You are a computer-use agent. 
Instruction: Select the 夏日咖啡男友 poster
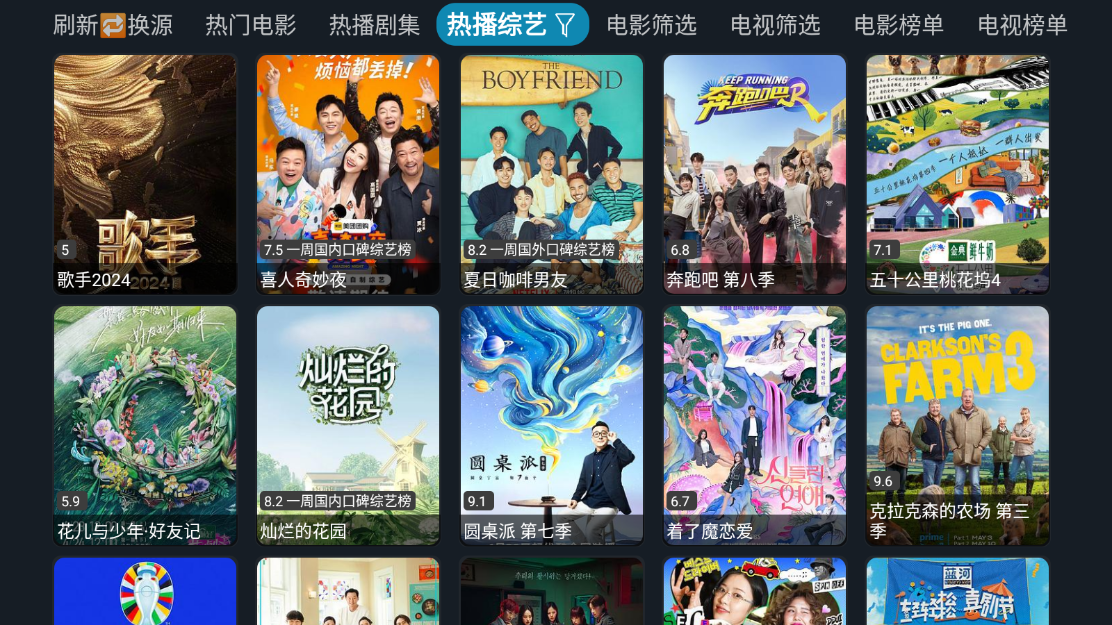(551, 174)
